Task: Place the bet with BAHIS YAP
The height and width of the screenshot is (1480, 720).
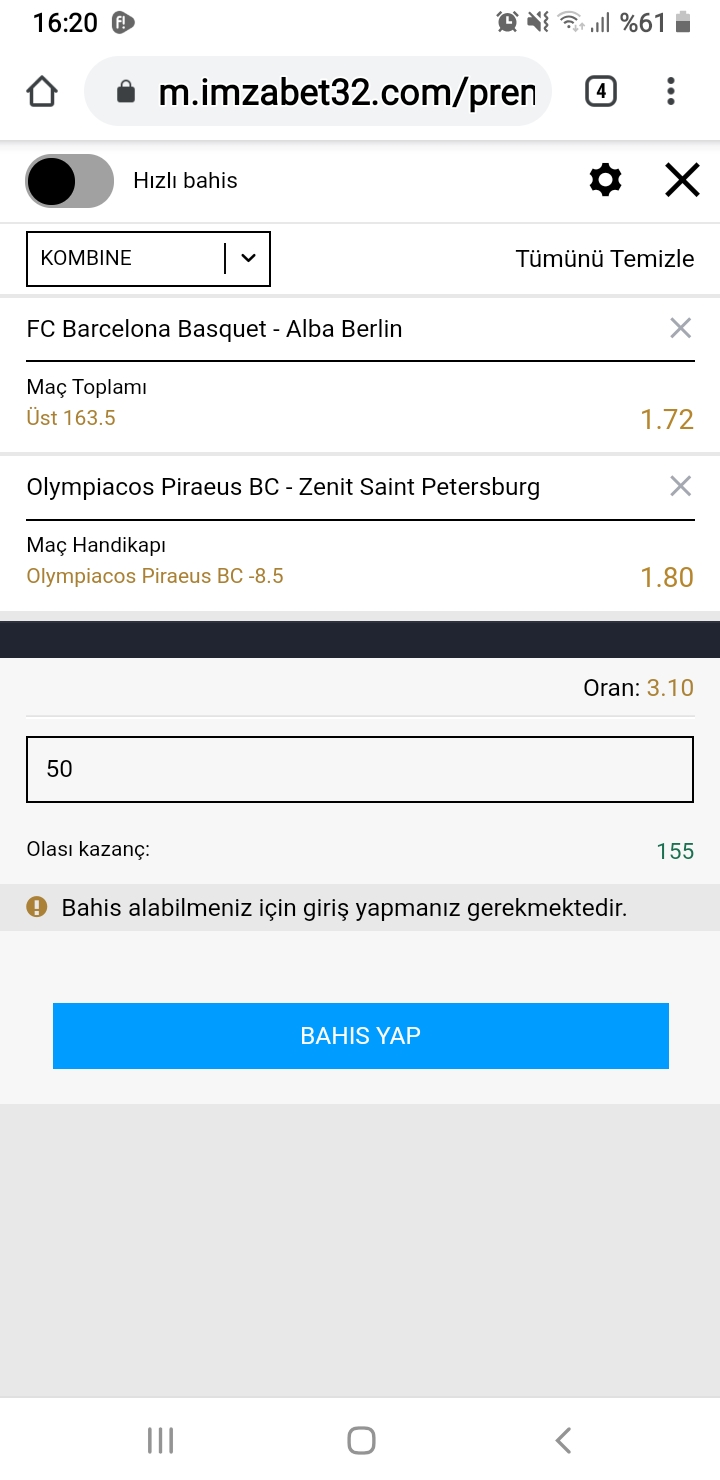Action: pyautogui.click(x=360, y=1036)
